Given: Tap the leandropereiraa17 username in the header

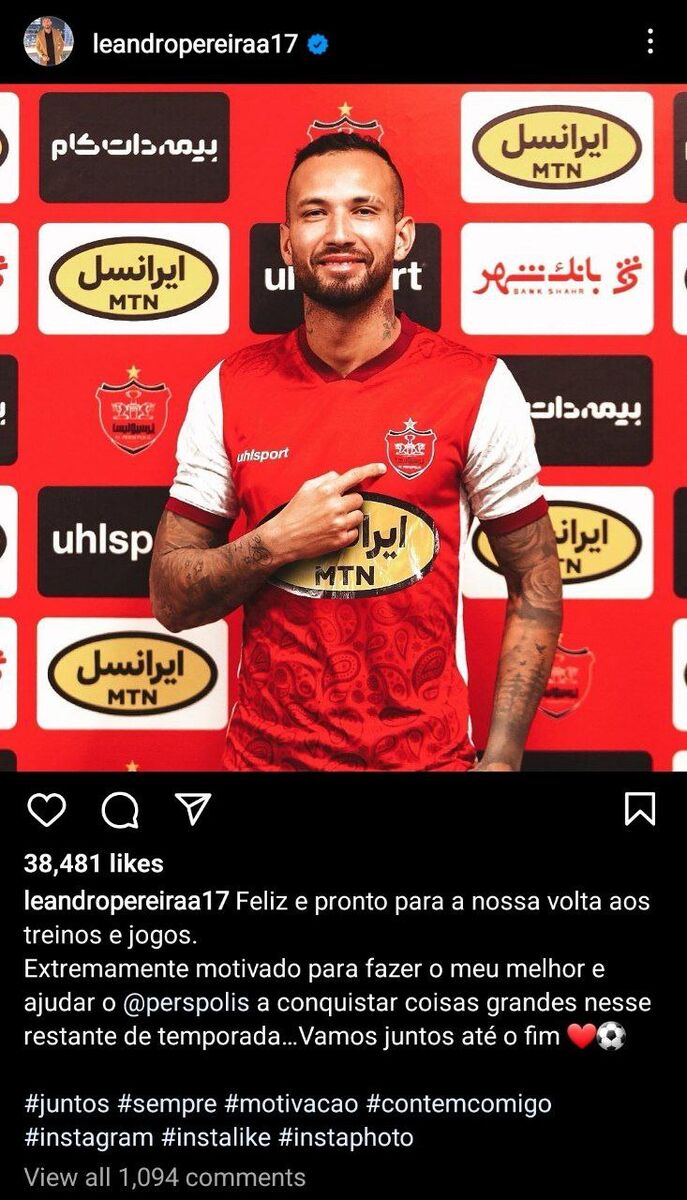Looking at the screenshot, I should (195, 43).
